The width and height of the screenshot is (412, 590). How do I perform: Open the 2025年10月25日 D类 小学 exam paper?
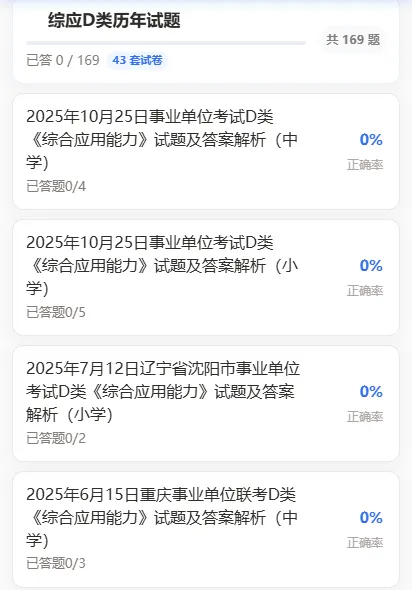tap(206, 277)
